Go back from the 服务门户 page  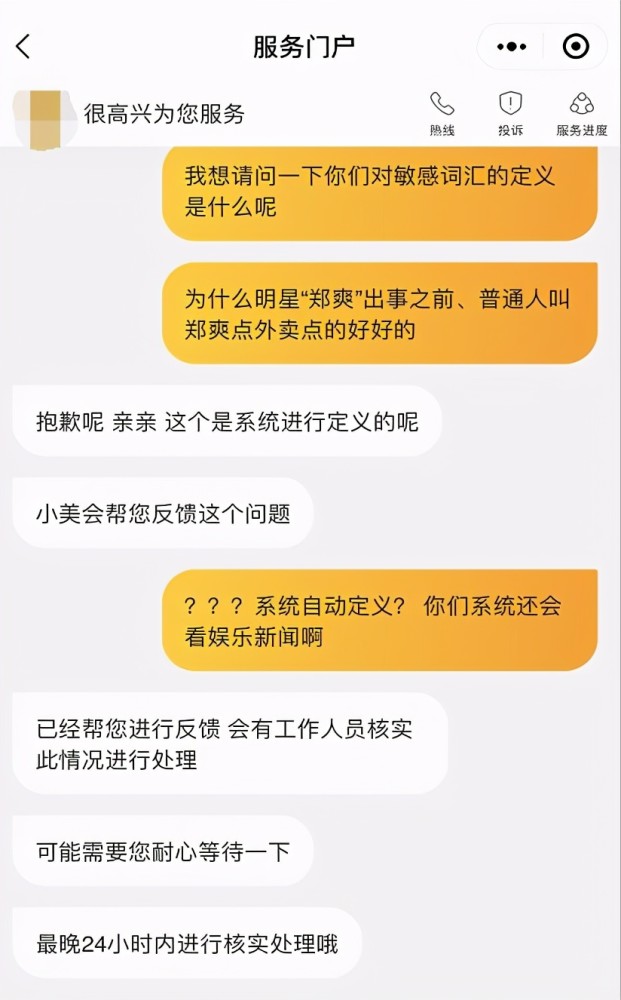[x=24, y=46]
